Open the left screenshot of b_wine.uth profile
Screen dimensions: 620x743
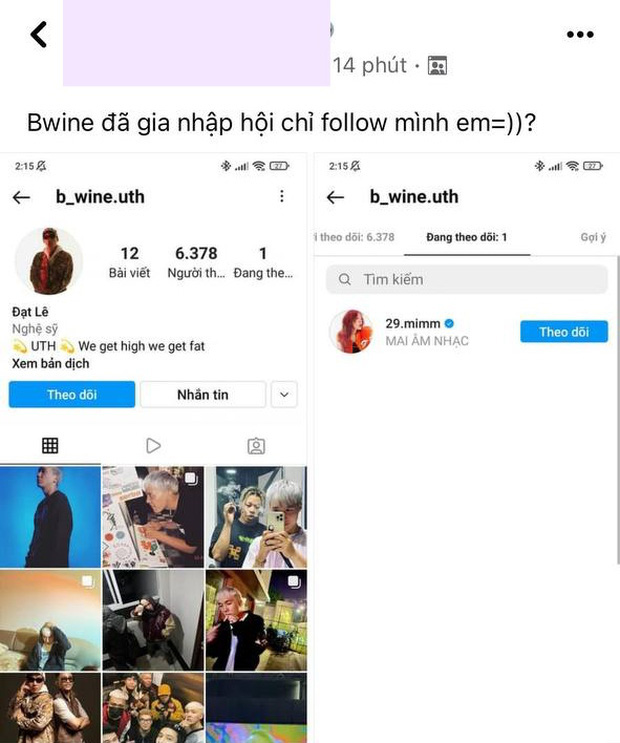pos(154,450)
